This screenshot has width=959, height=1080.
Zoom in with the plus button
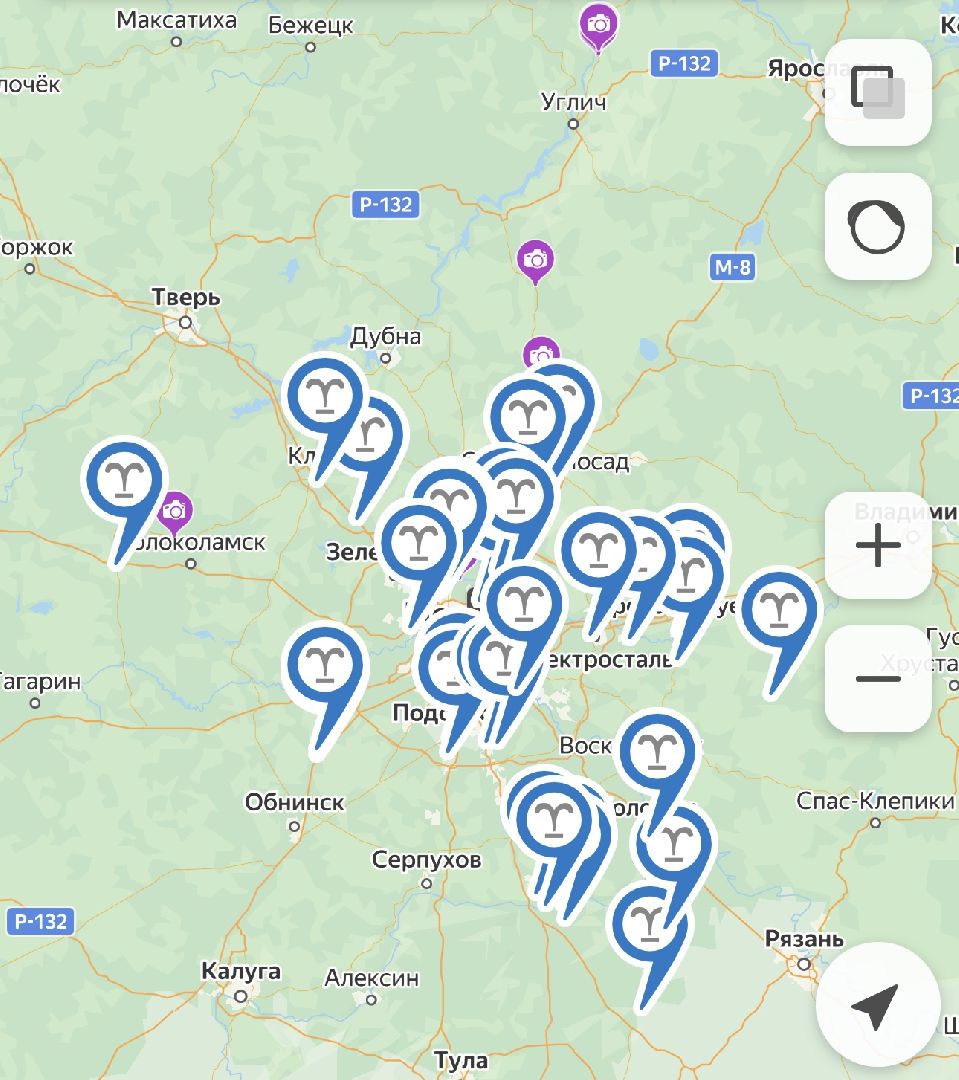(x=878, y=546)
